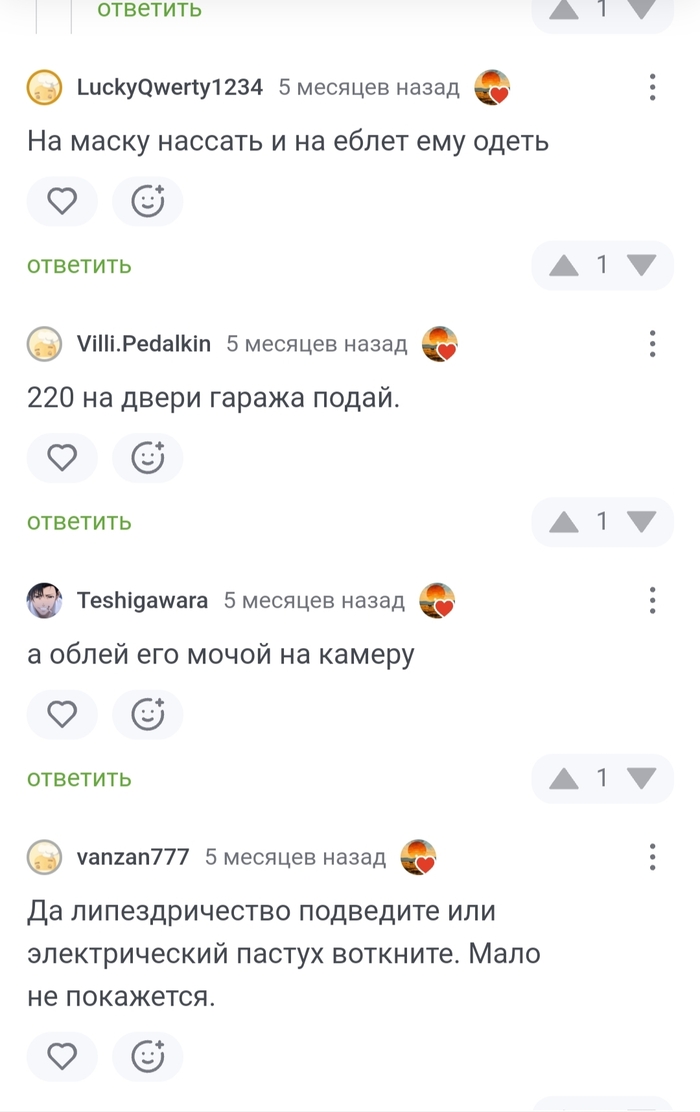Open overflow menu on LuckyQwerty1234's comment
This screenshot has width=700, height=1112.
(652, 87)
